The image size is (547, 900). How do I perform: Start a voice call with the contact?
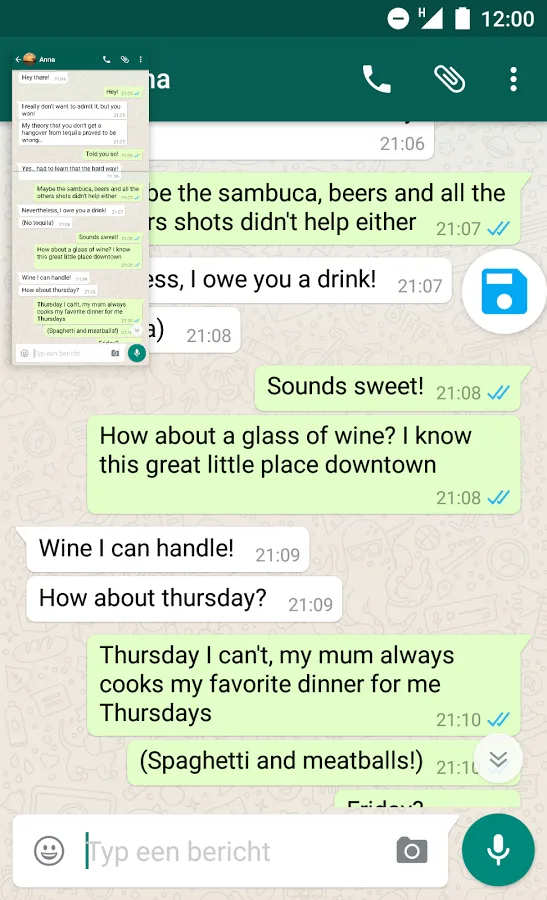point(377,79)
